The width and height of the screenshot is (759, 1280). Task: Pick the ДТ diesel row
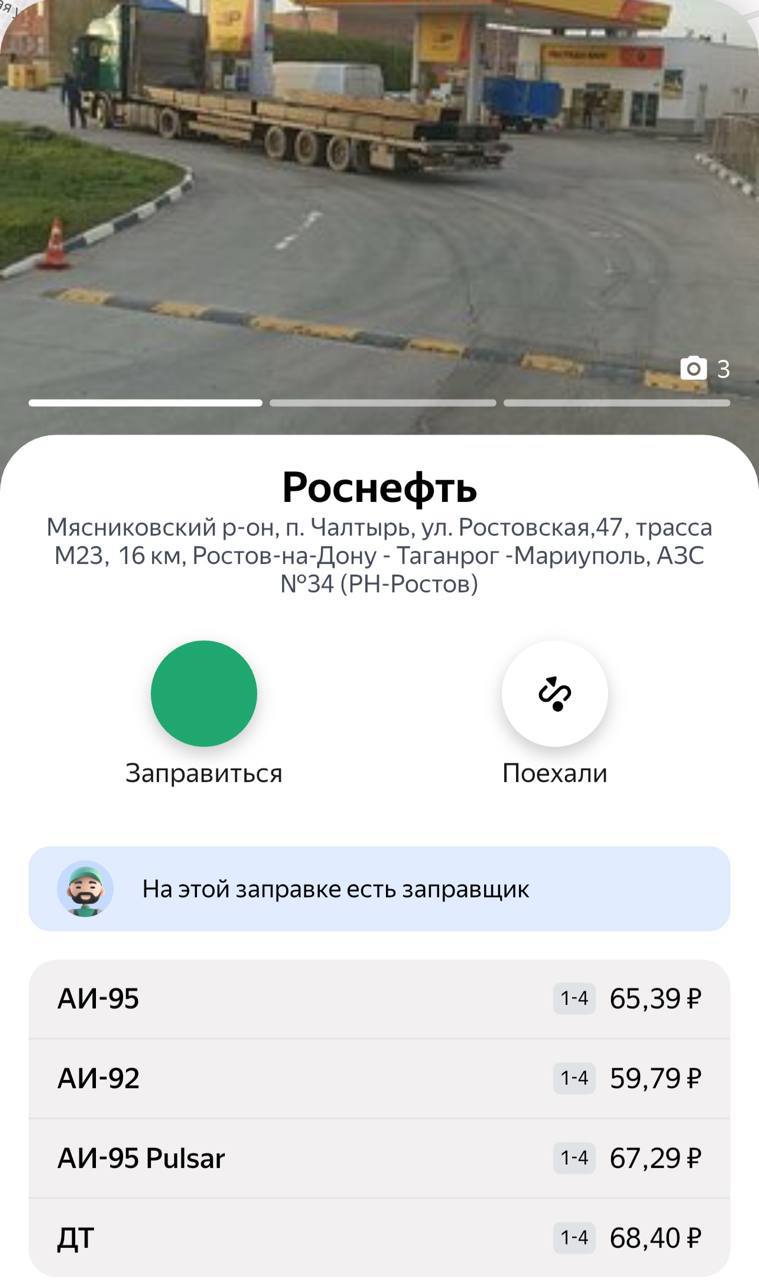coord(379,1238)
